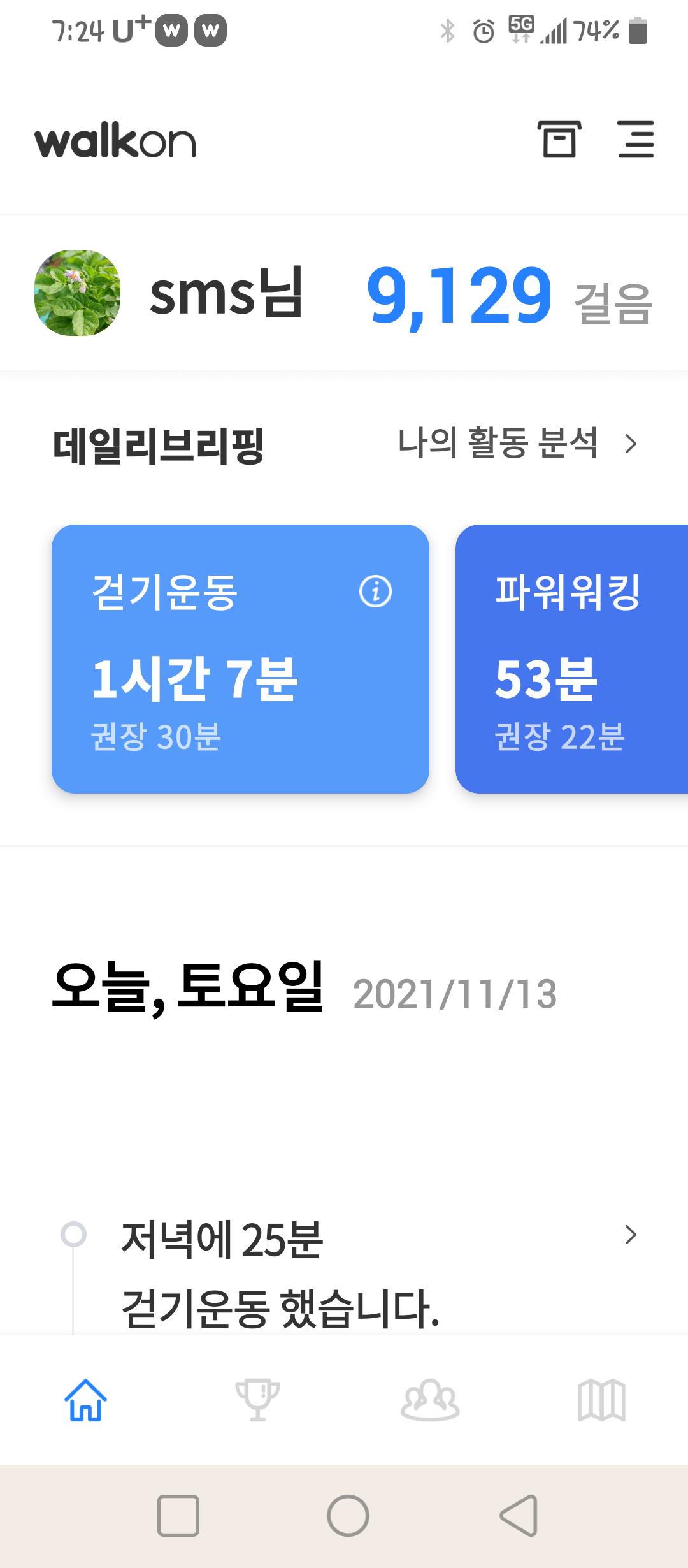The height and width of the screenshot is (1568, 688).
Task: Tap the sms님 profile picture
Action: (x=77, y=293)
